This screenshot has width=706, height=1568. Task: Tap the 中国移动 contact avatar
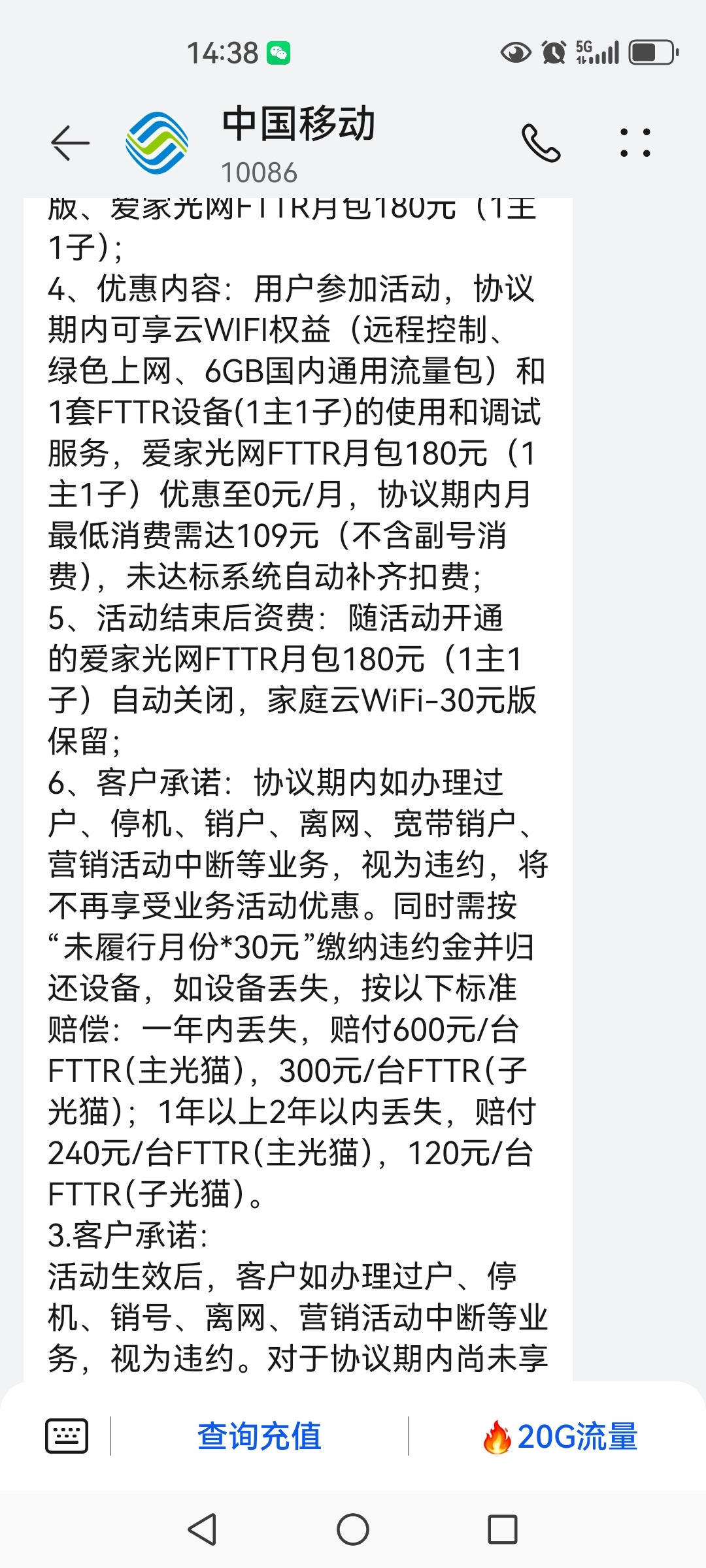coord(157,143)
